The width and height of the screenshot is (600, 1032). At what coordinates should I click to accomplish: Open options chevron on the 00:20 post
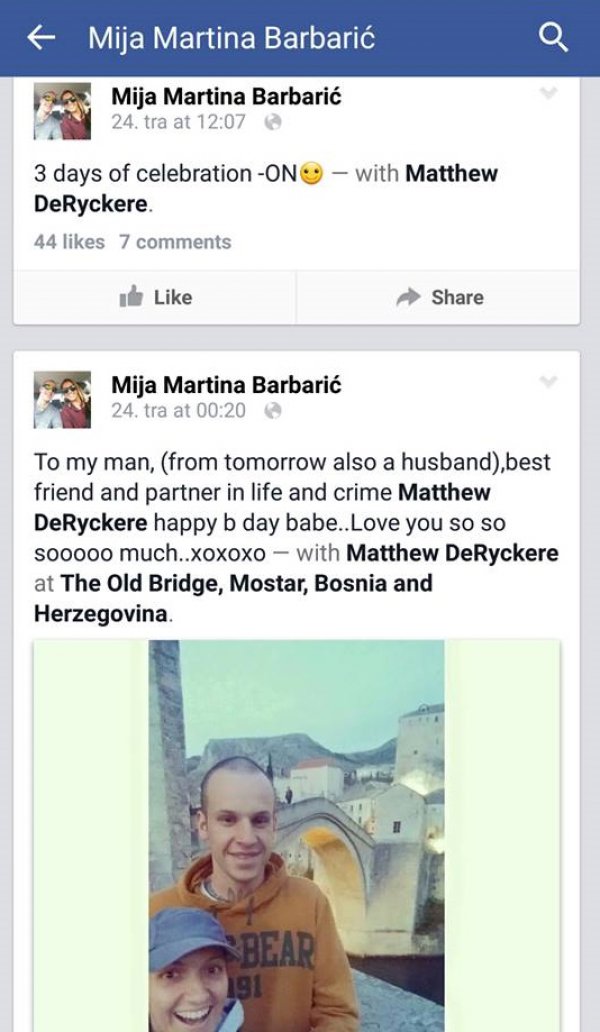pyautogui.click(x=547, y=382)
